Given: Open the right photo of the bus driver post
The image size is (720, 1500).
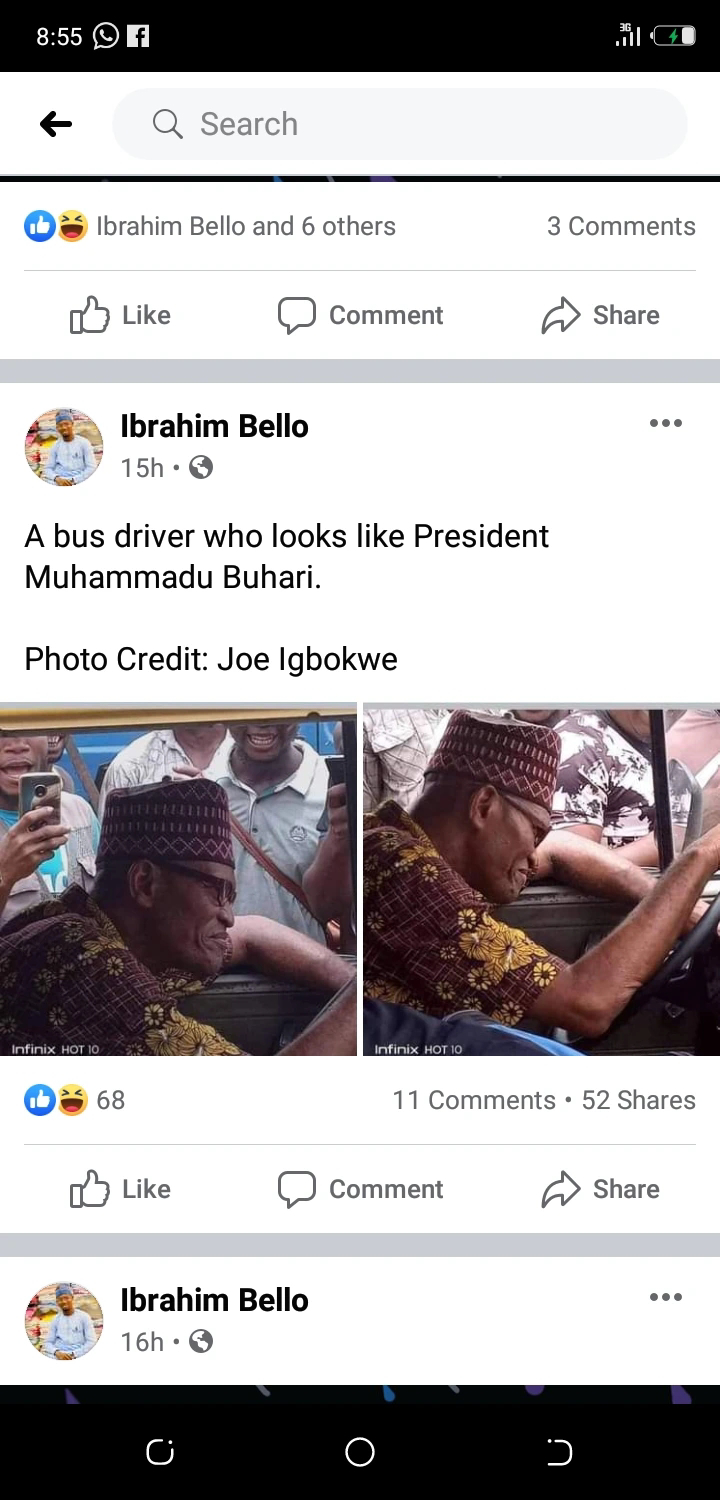Looking at the screenshot, I should (x=541, y=880).
